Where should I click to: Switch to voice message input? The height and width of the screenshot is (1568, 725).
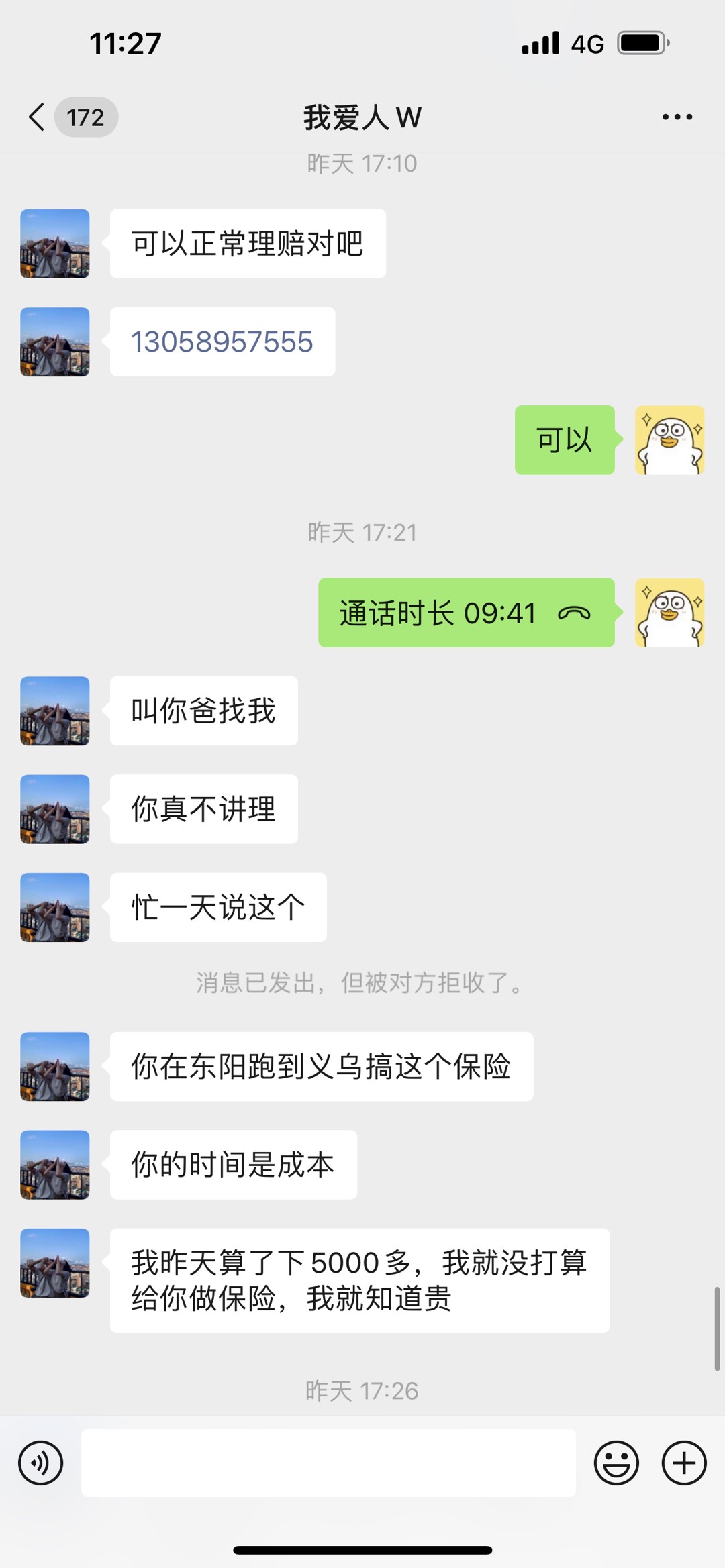tap(41, 1463)
